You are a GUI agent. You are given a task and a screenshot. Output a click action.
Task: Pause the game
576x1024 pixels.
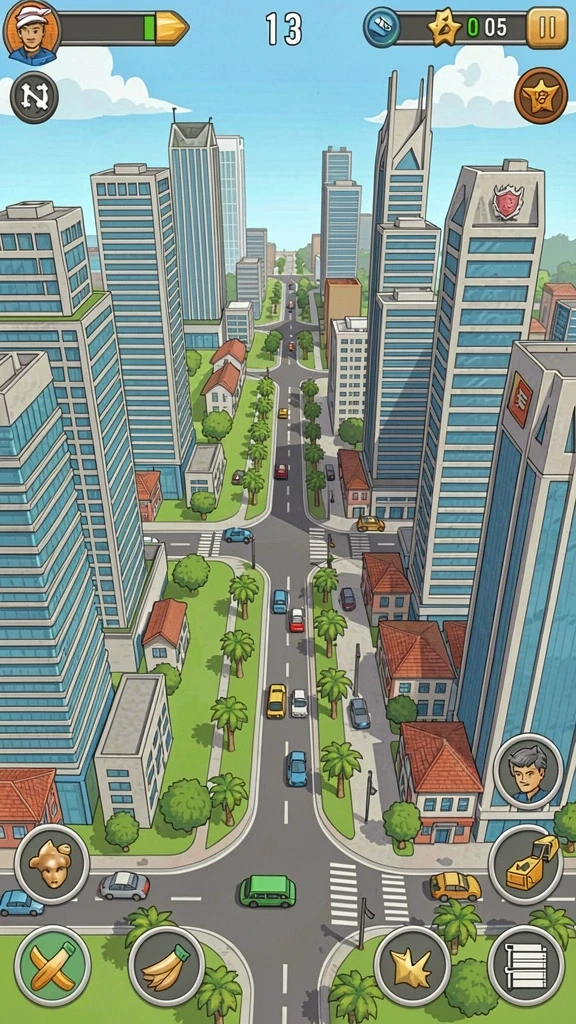tap(547, 28)
